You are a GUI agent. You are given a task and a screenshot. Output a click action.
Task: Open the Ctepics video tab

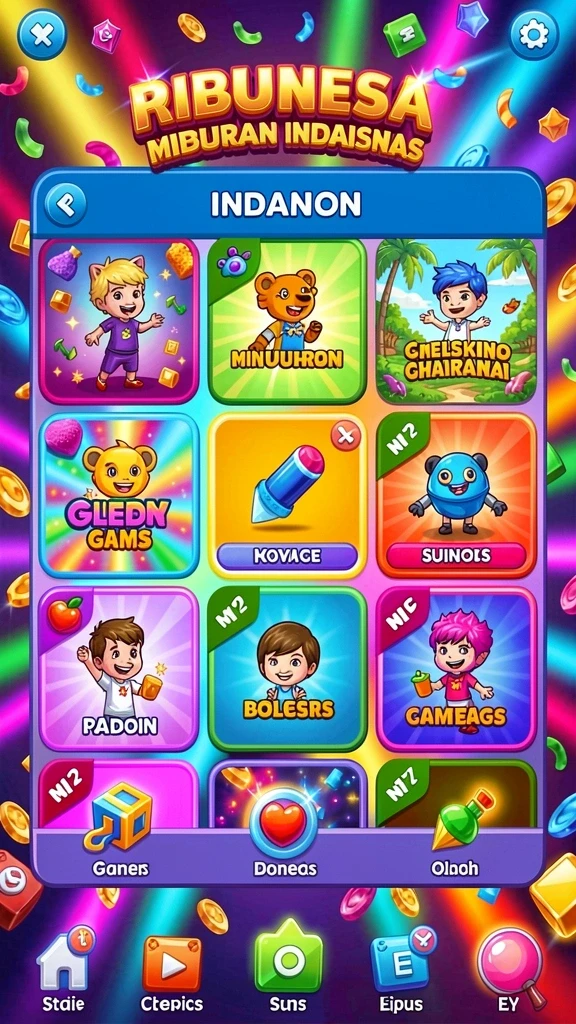(172, 973)
